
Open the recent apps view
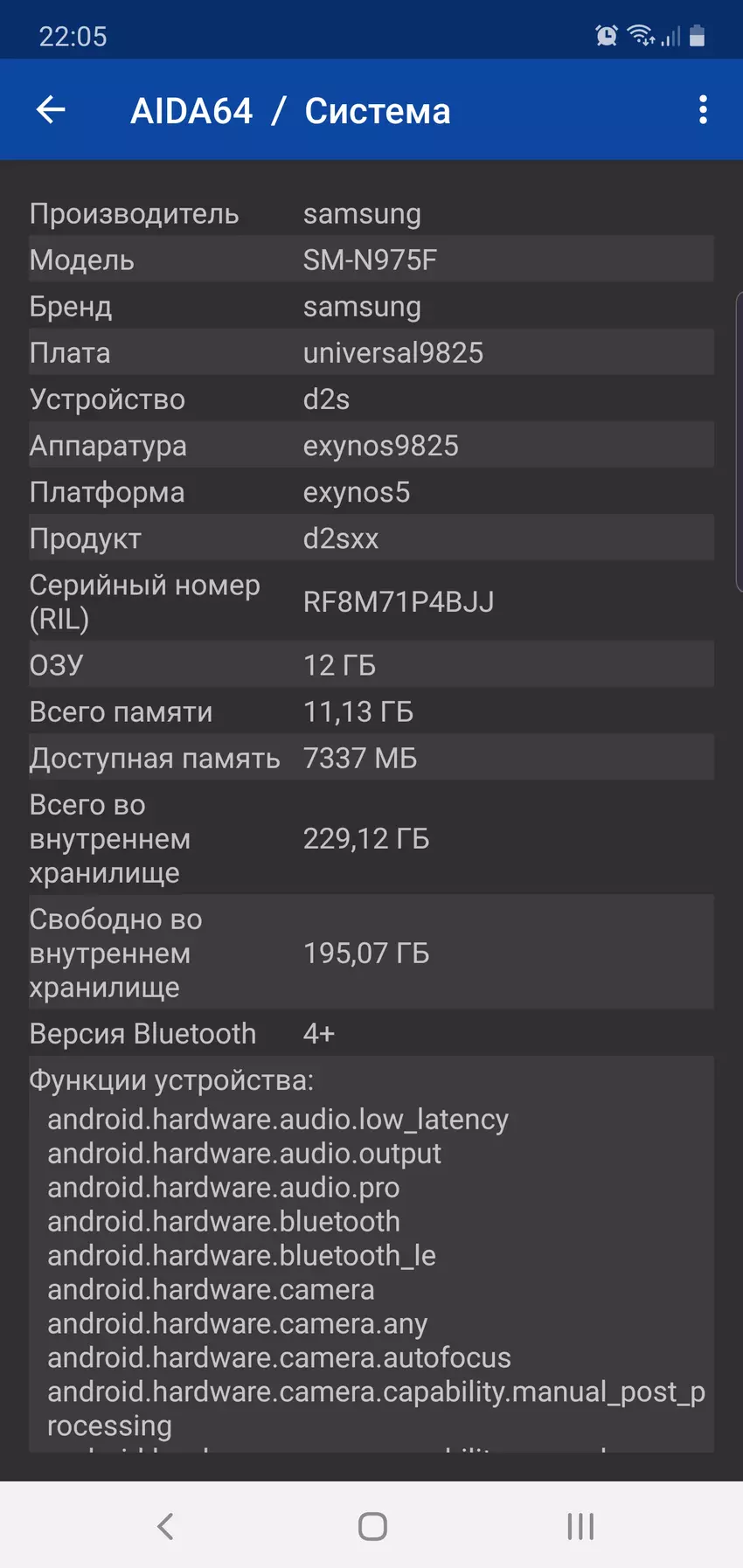pyautogui.click(x=580, y=1526)
